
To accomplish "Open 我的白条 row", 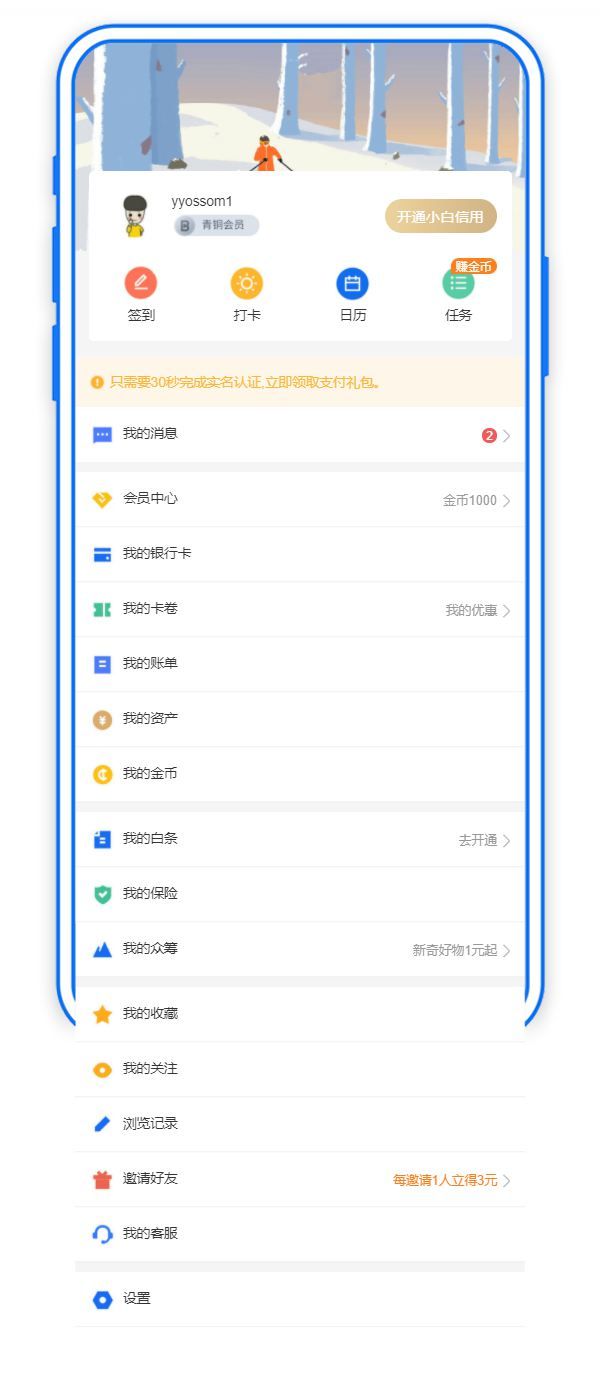I will 300,839.
